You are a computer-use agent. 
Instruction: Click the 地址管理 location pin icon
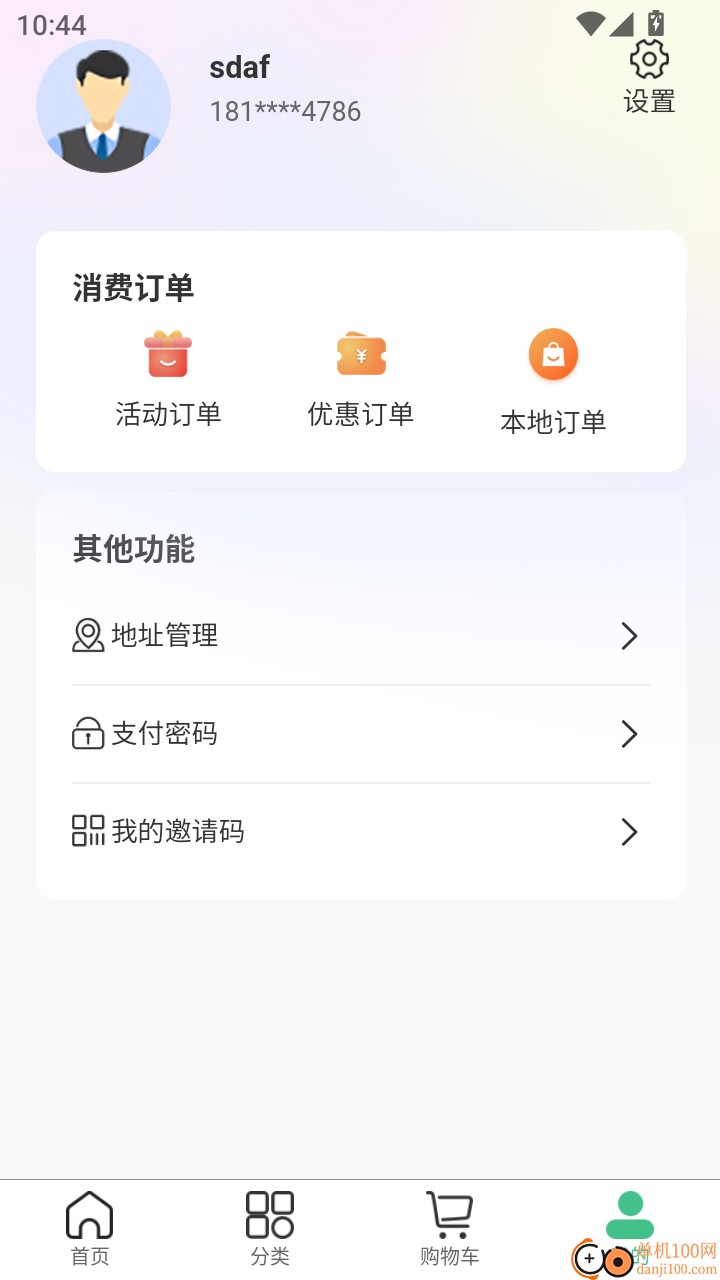(87, 635)
